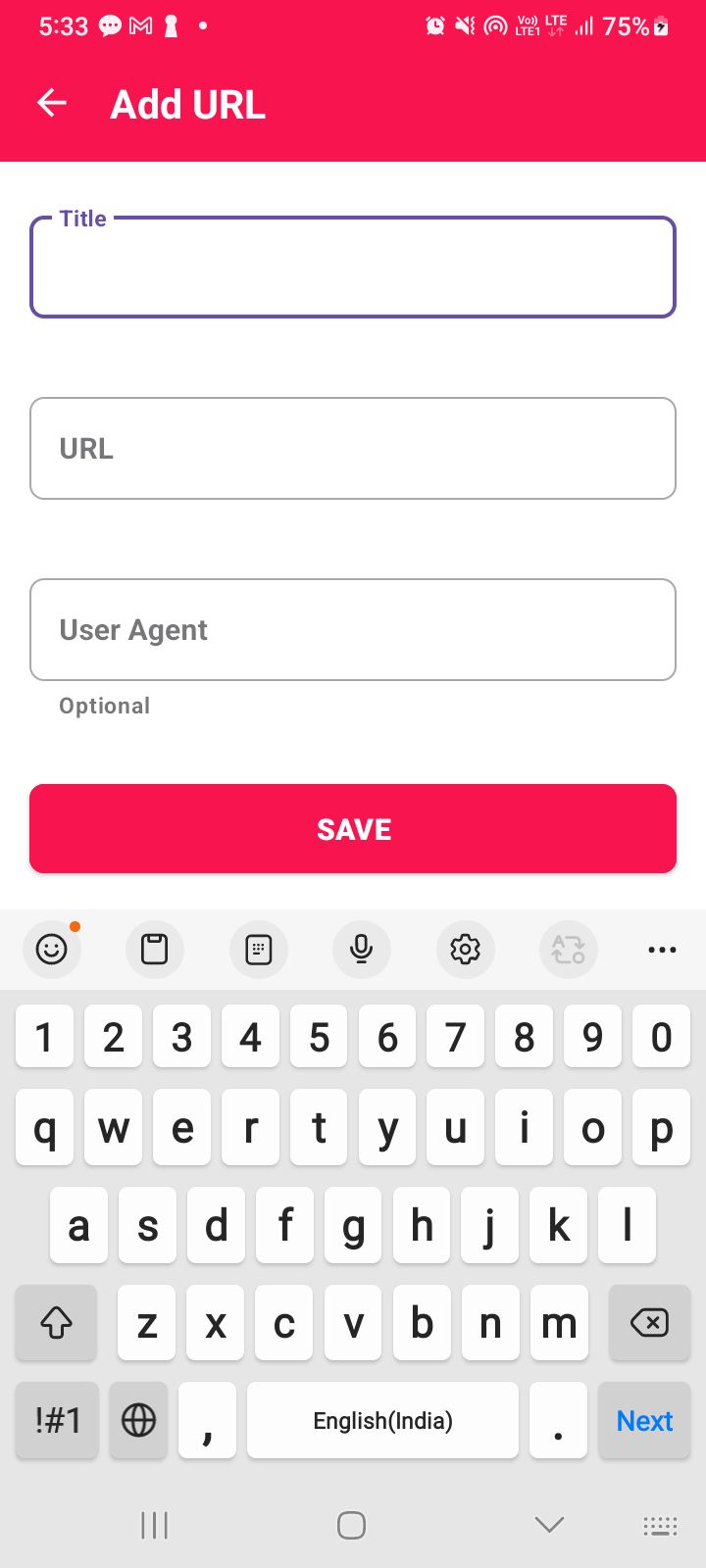Show more keyboard toolbar options

point(662,949)
